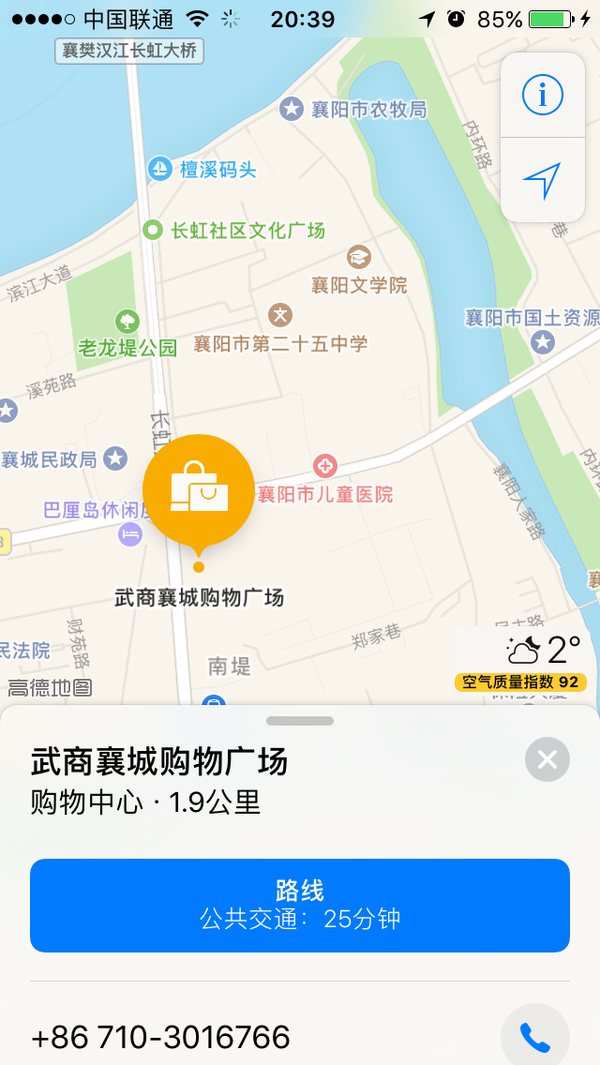Tap the 襄阳市农牧局 map marker
600x1065 pixels.
pos(291,109)
